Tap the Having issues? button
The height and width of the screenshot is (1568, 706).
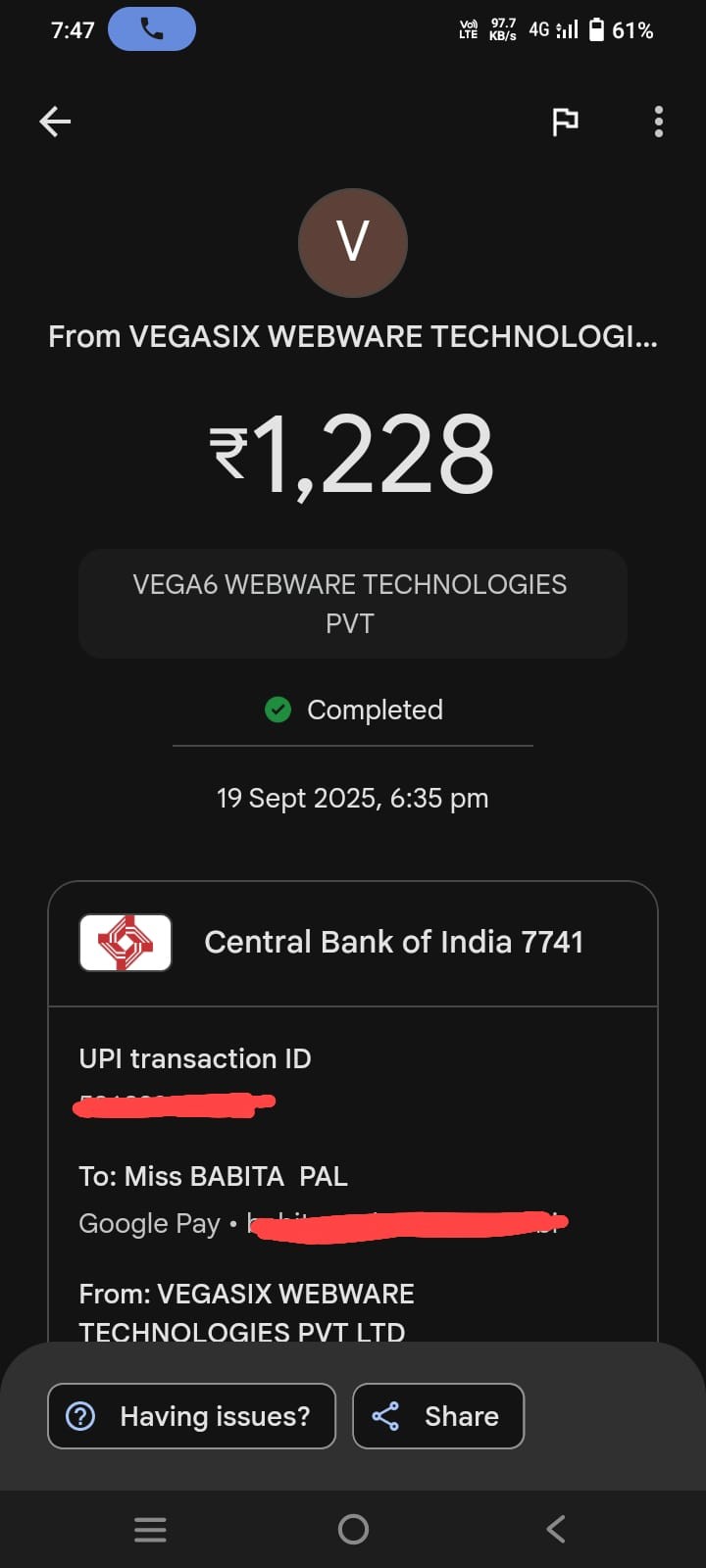coord(192,1416)
